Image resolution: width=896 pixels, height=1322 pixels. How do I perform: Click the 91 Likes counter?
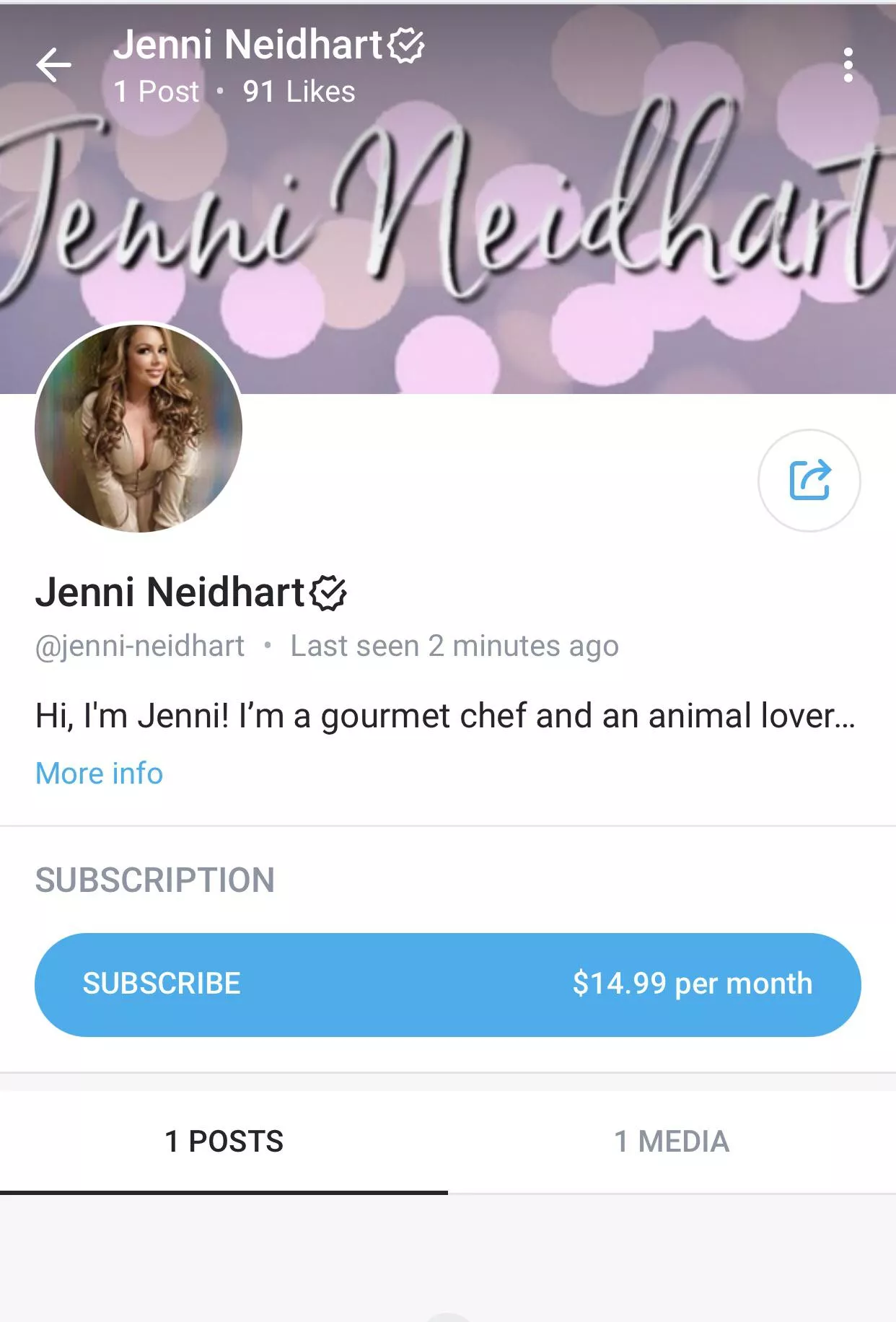299,92
